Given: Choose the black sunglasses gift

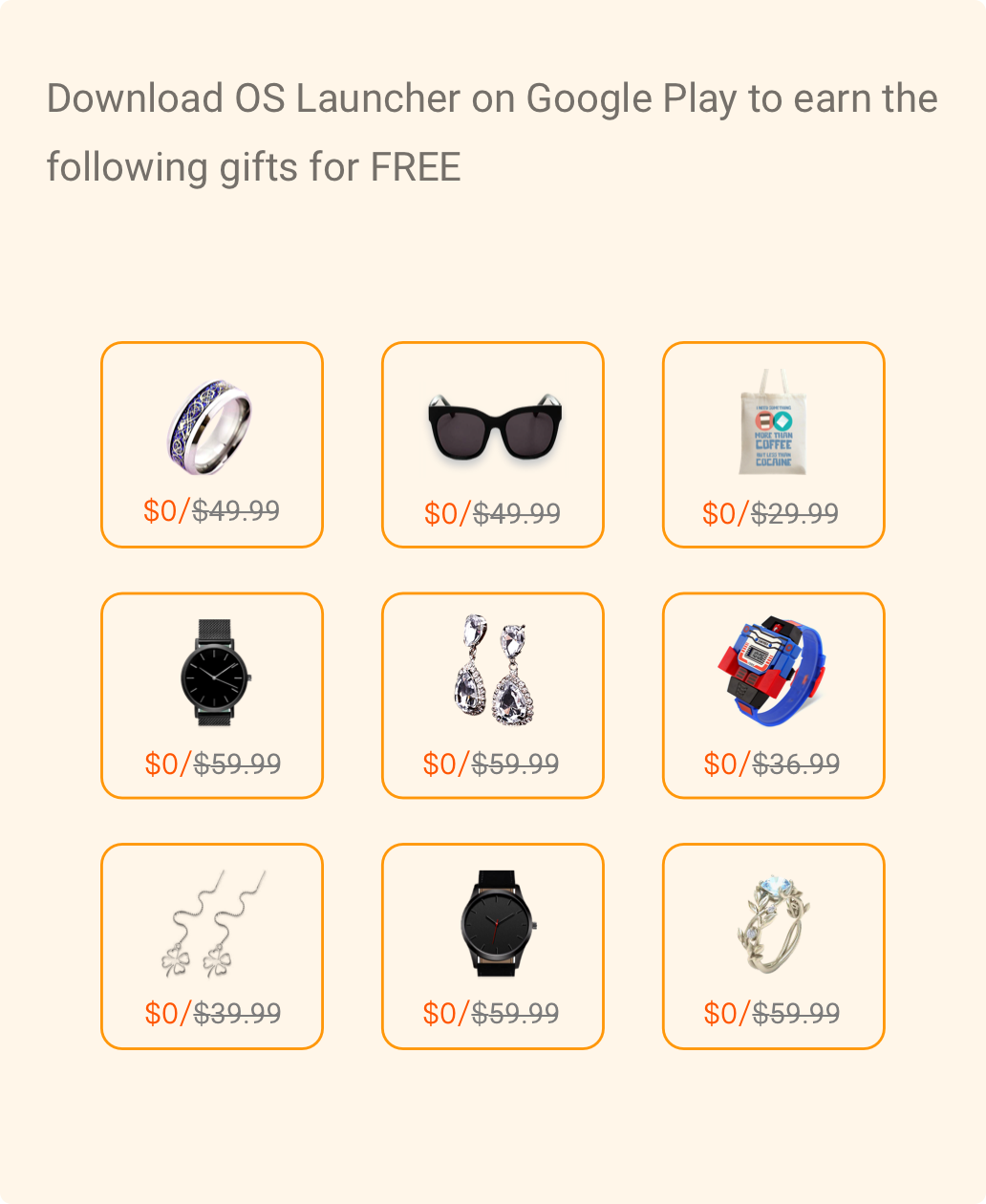Looking at the screenshot, I should [x=492, y=444].
